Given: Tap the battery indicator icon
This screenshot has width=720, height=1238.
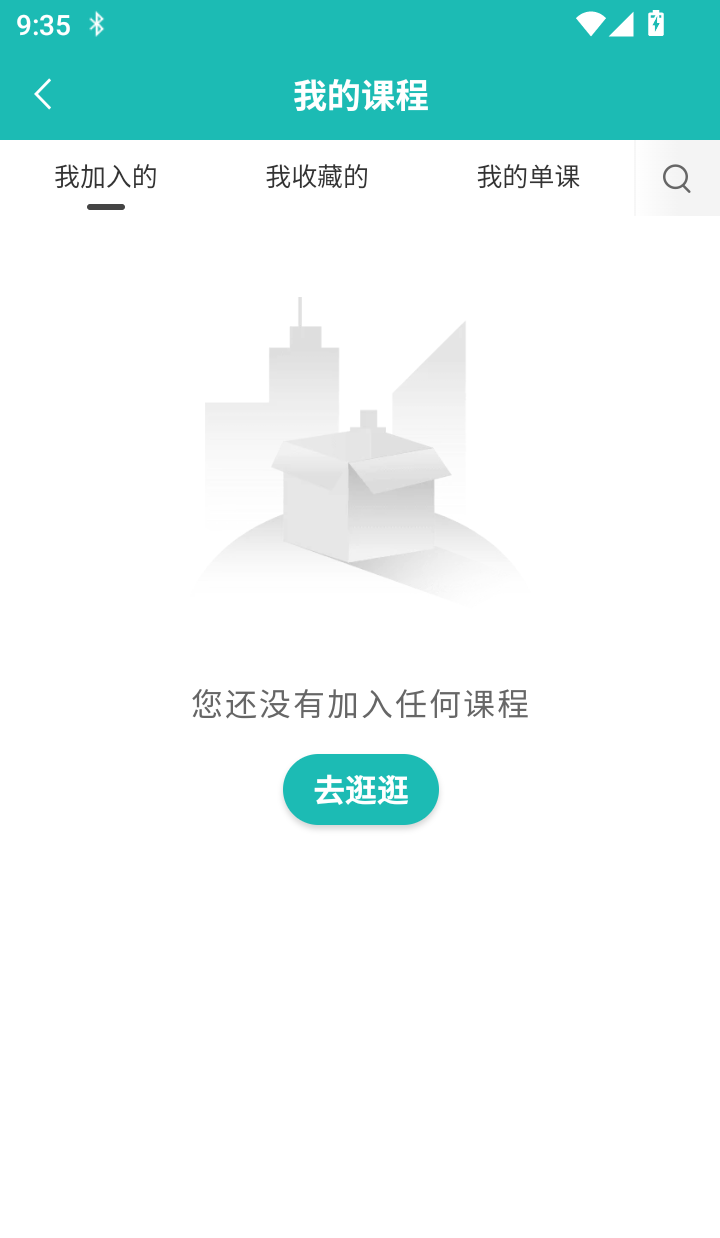Looking at the screenshot, I should pyautogui.click(x=656, y=23).
